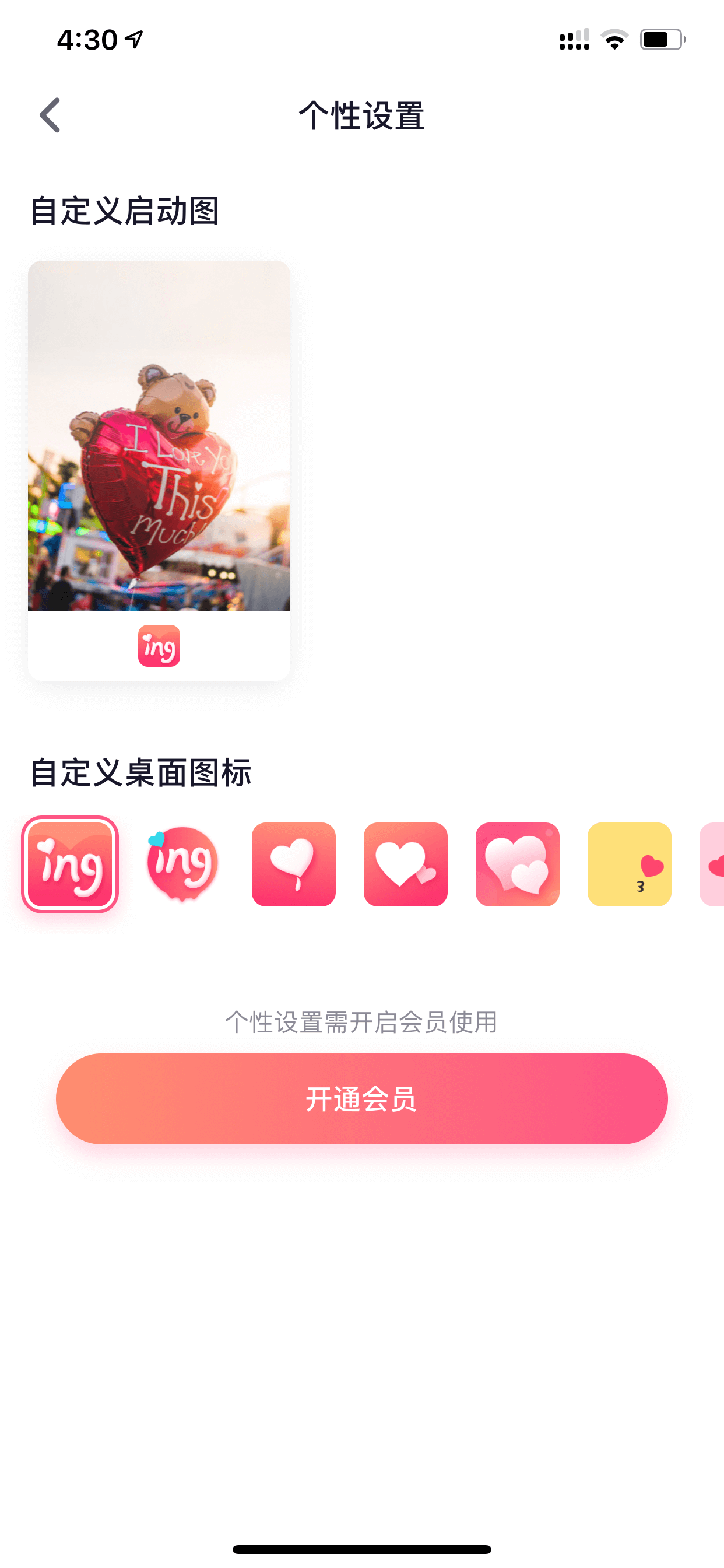Tap the 开通会员 button
The height and width of the screenshot is (1568, 724).
(x=362, y=1098)
